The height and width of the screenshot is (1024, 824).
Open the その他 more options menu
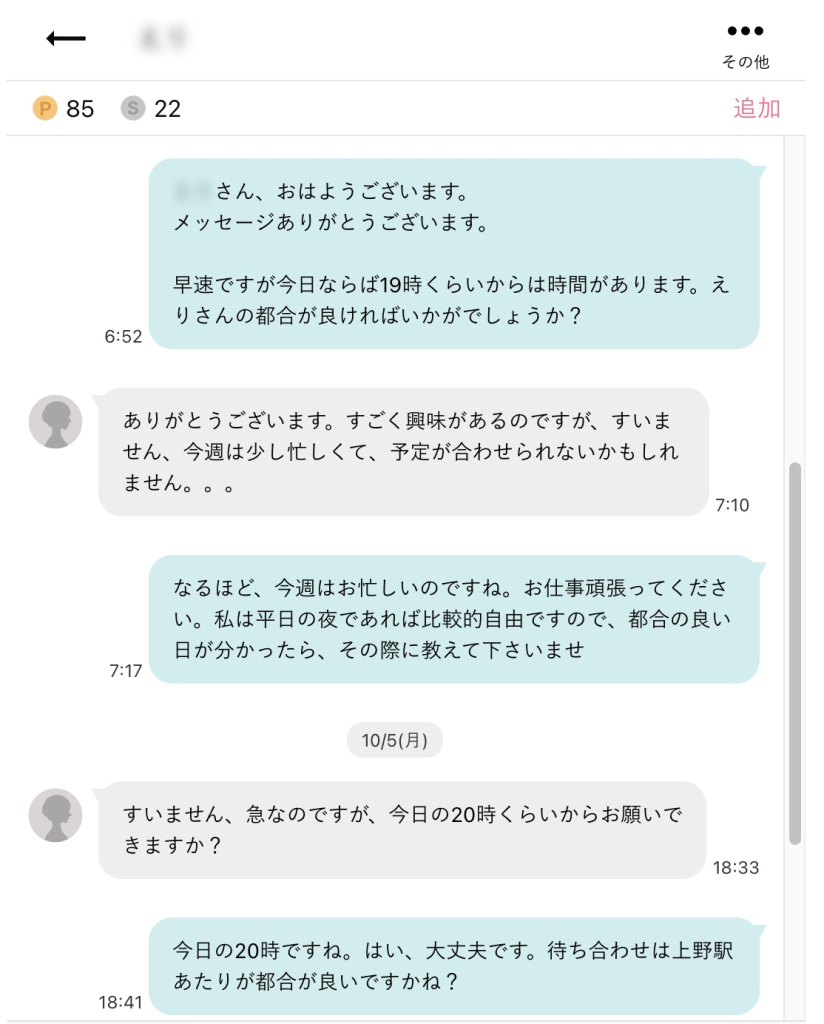(x=745, y=44)
